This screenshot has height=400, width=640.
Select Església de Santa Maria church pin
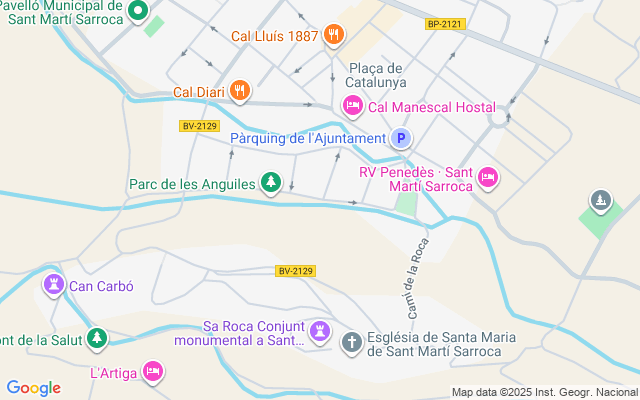point(352,343)
